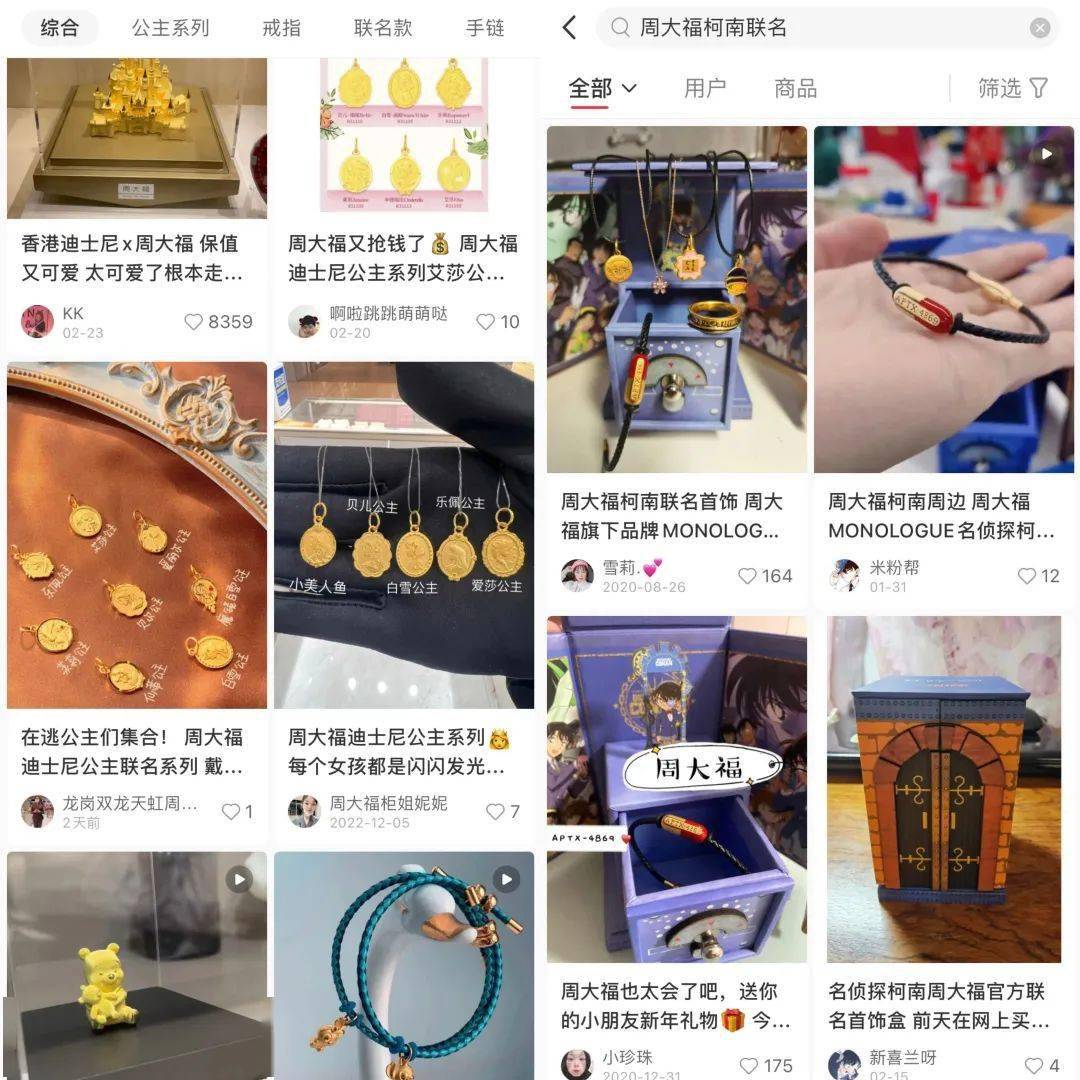Go back from search results

coord(570,28)
